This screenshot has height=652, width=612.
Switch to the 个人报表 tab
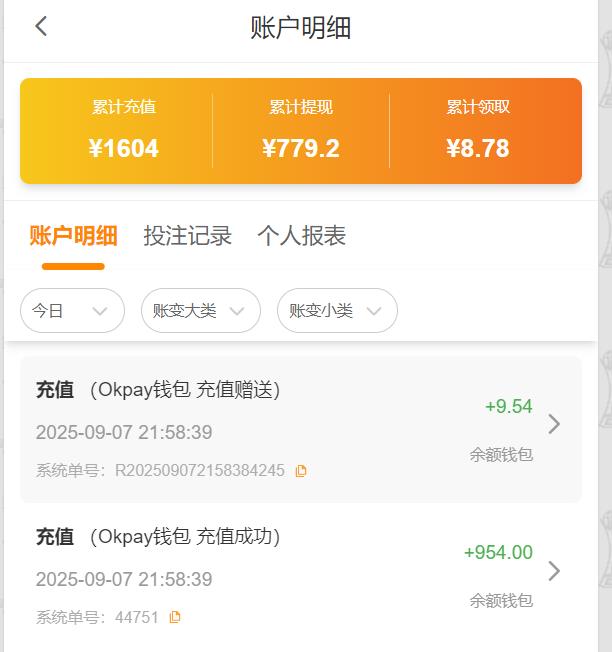301,236
